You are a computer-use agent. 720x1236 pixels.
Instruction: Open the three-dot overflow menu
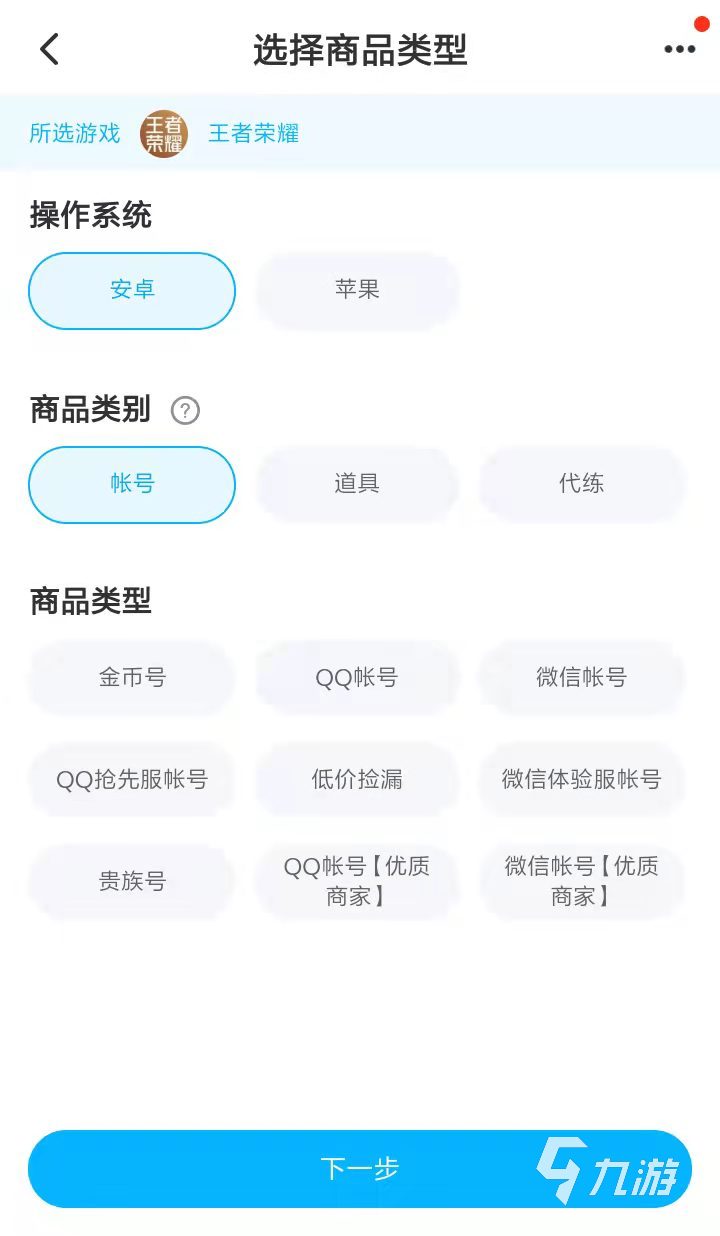(679, 49)
